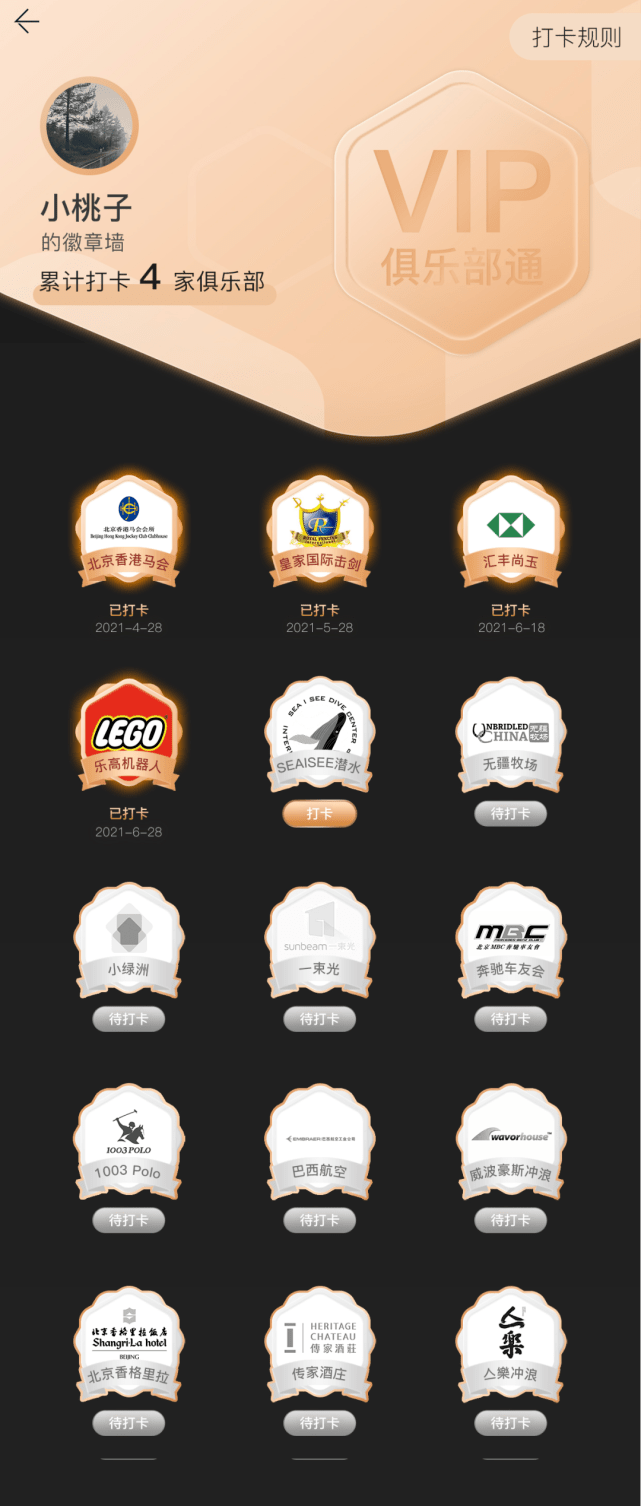The width and height of the screenshot is (641, 1506).
Task: Tap 待打卡 under 威波豪斯冲浪
Action: (x=510, y=1220)
